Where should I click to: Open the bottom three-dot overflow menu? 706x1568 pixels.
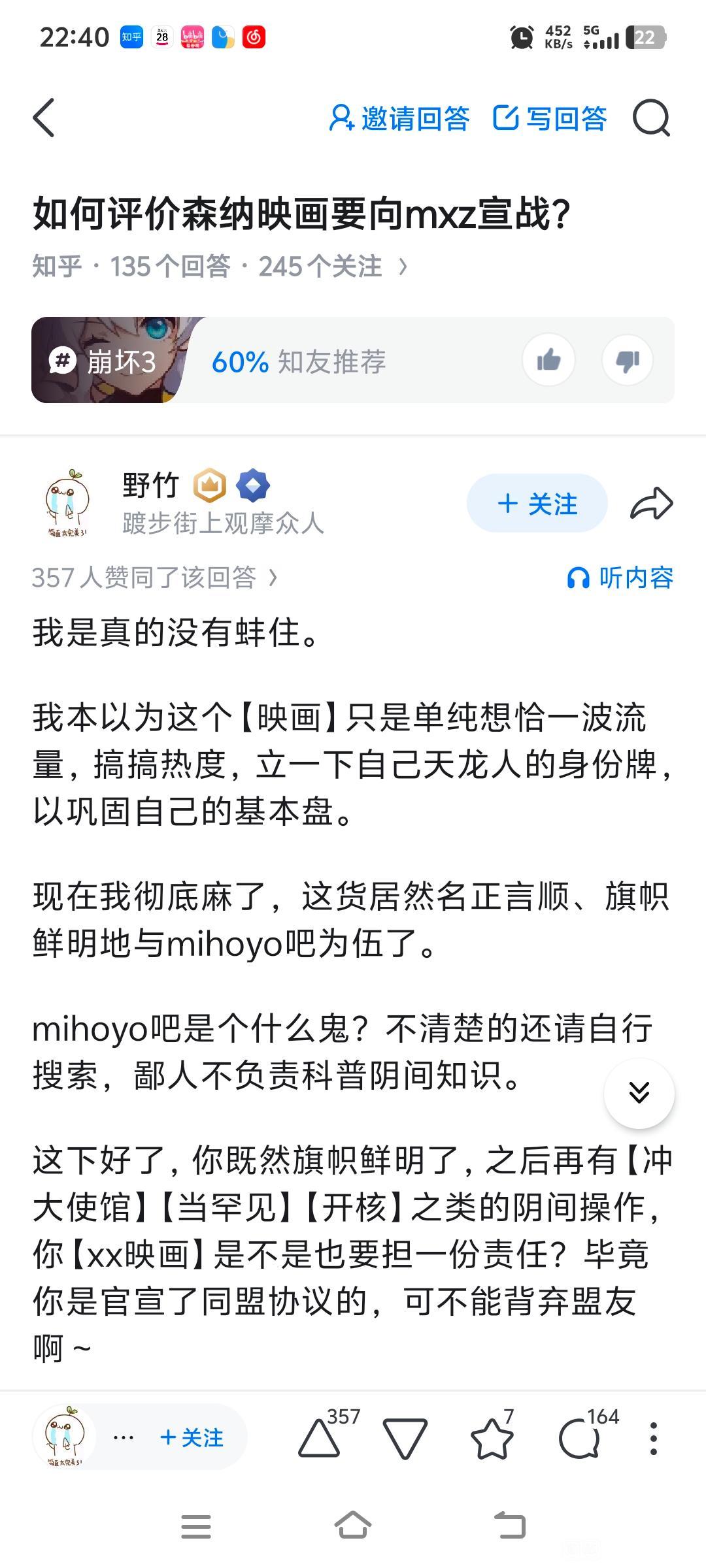[x=653, y=1437]
